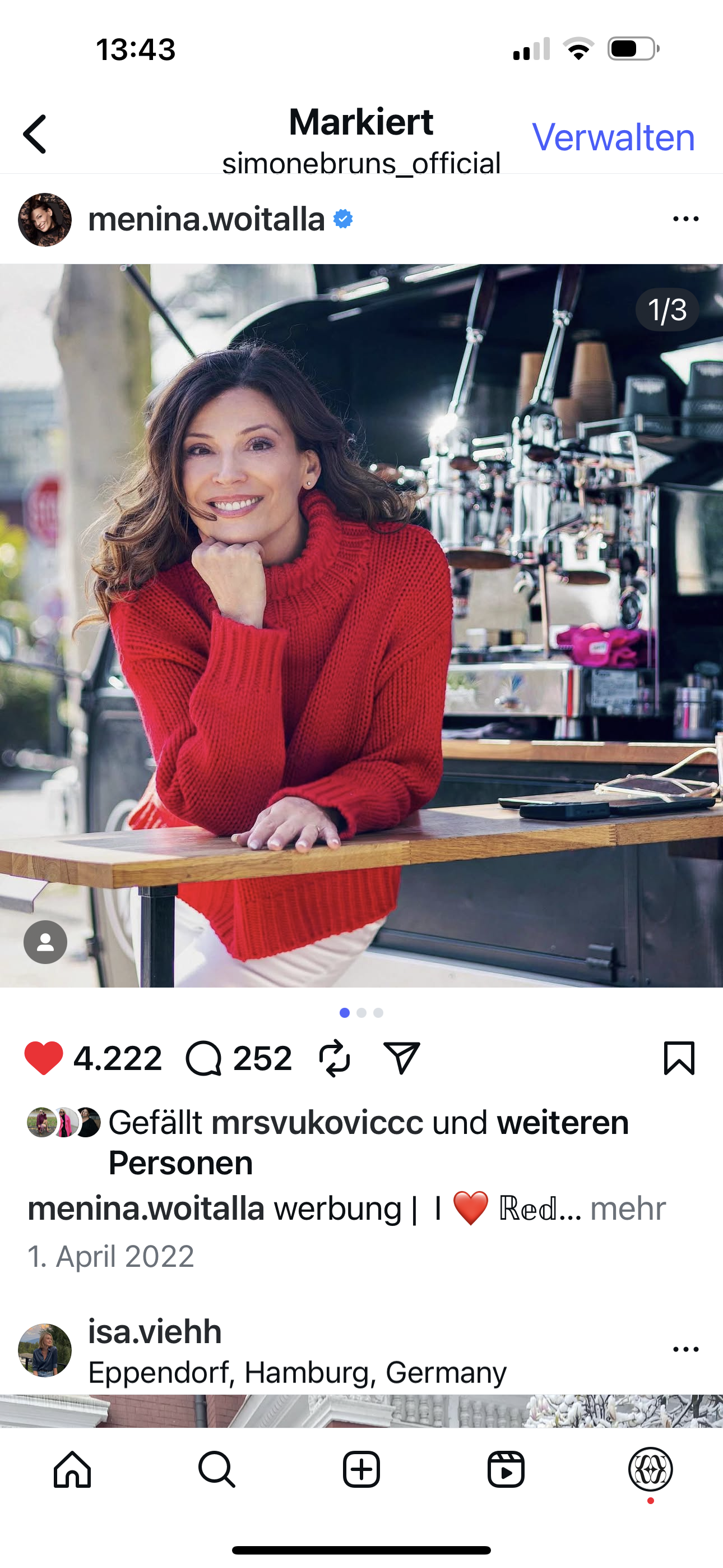Viewport: 723px width, 1568px height.
Task: Create a new post with plus tab
Action: tap(361, 1469)
